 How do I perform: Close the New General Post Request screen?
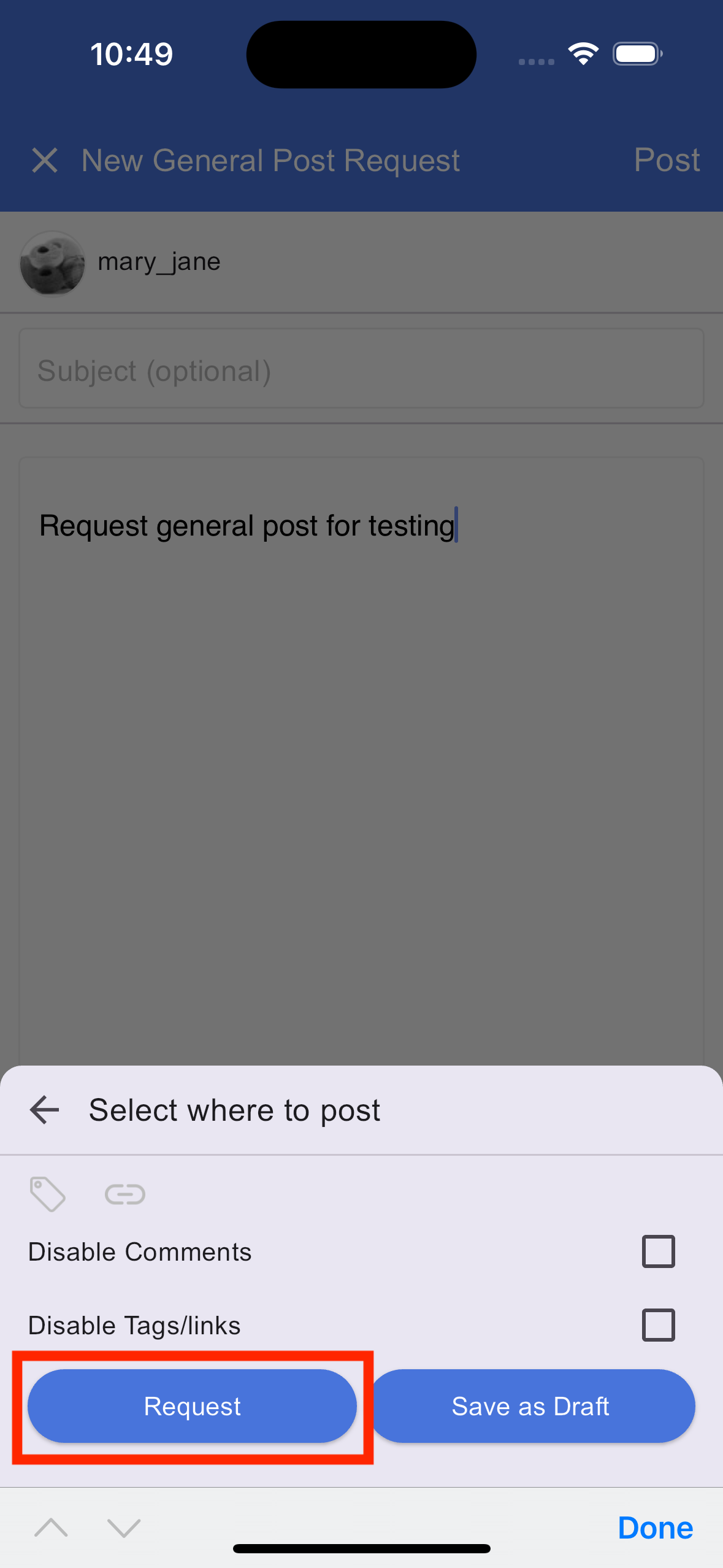[x=45, y=161]
